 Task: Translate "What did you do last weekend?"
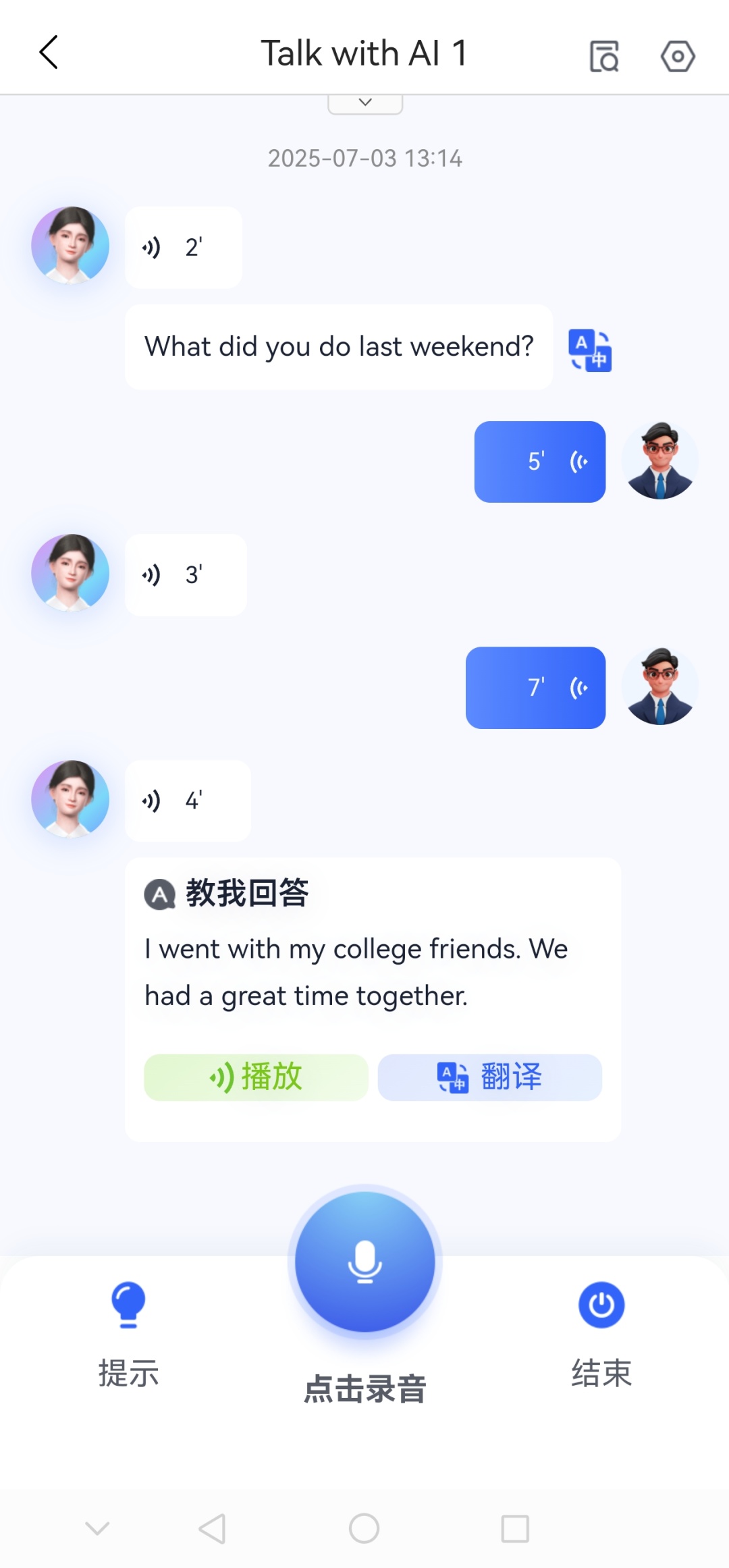point(590,350)
